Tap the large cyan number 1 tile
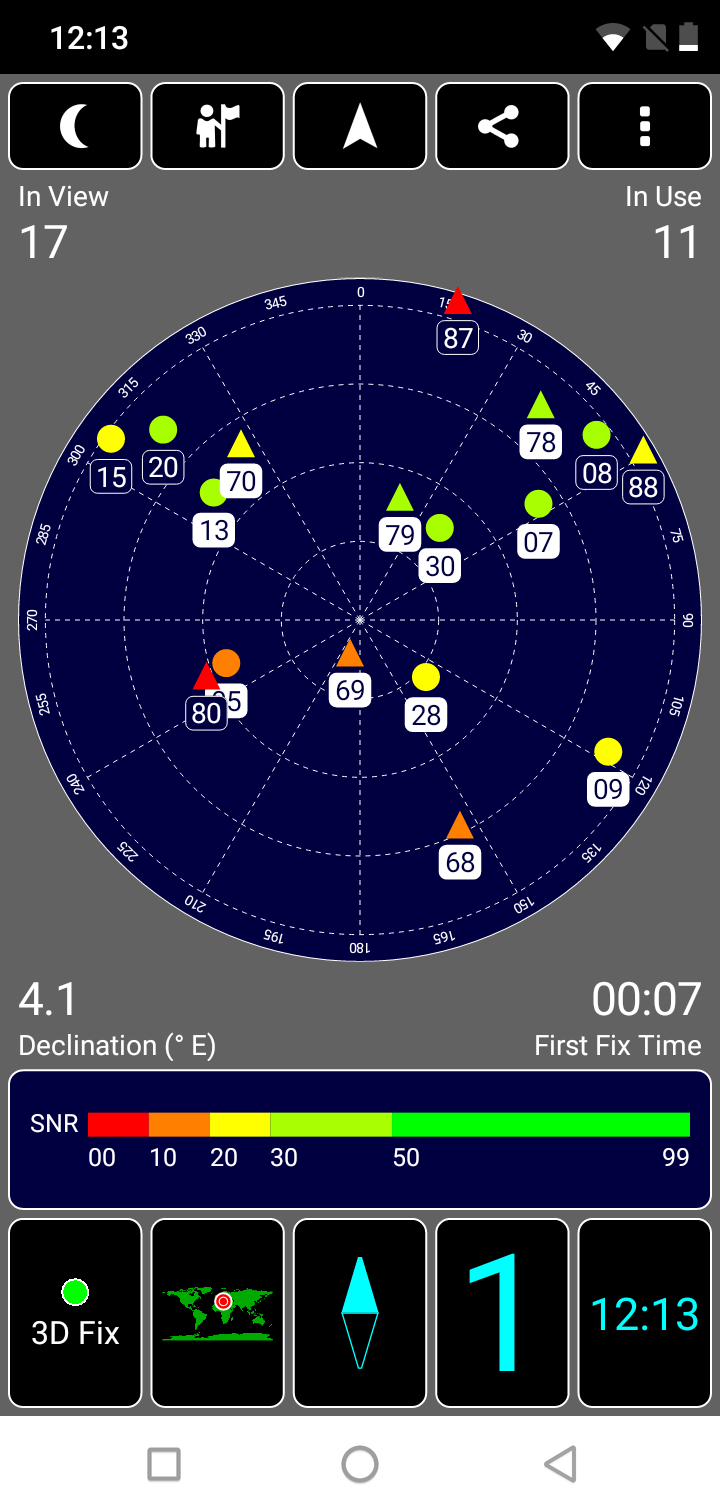Viewport: 720px width, 1512px height. (502, 1312)
